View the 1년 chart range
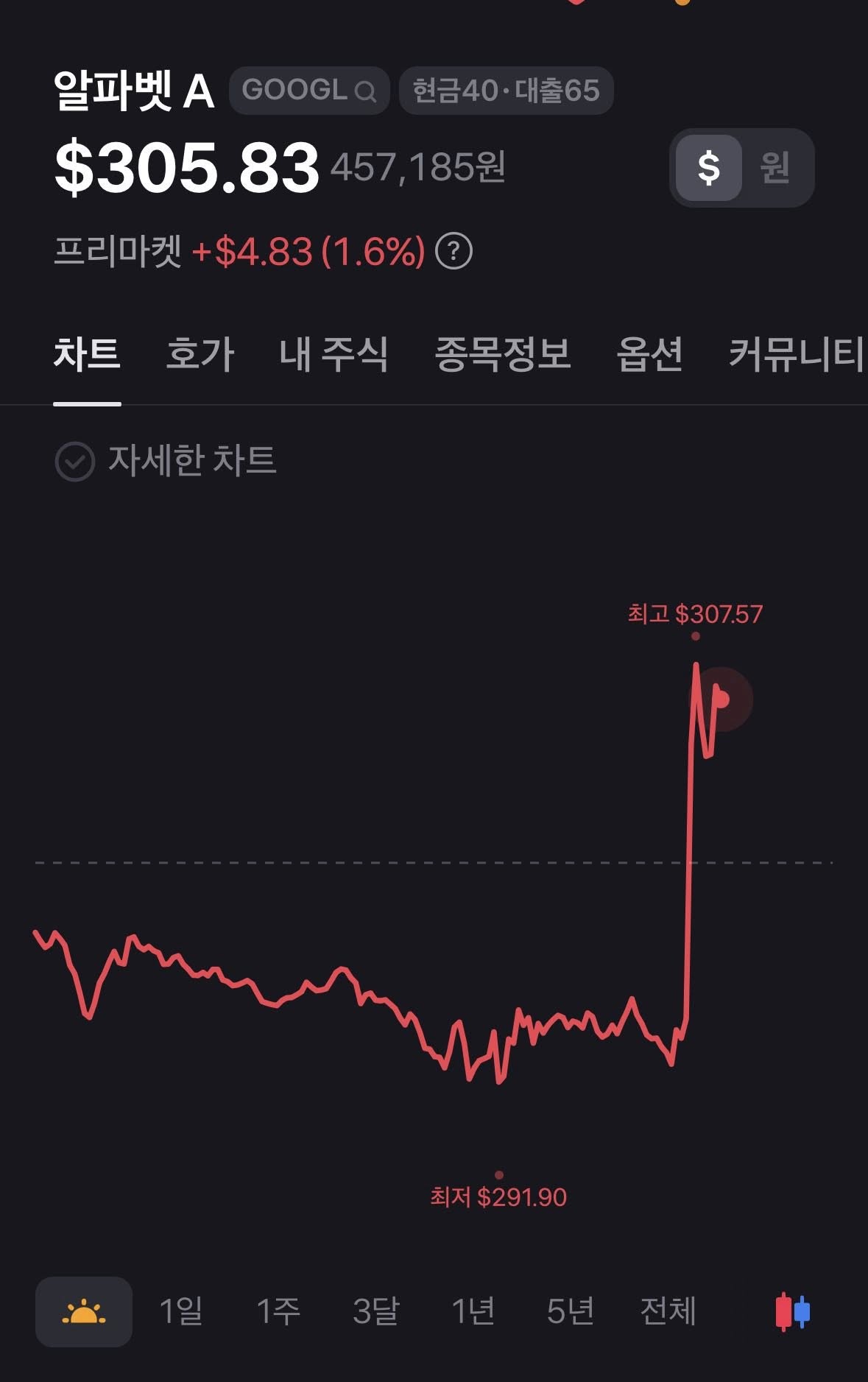Image resolution: width=868 pixels, height=1382 pixels. [x=473, y=1311]
